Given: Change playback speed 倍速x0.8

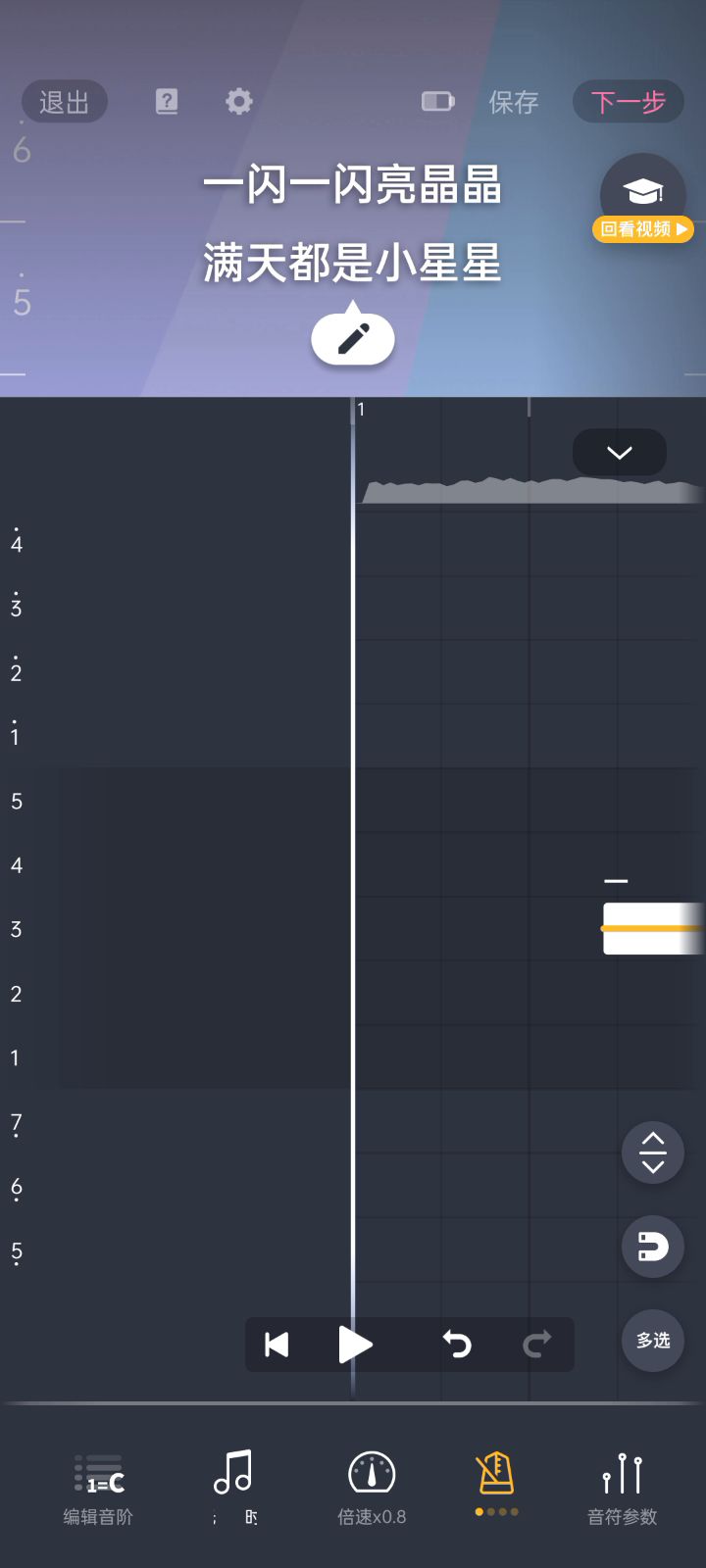Looking at the screenshot, I should click(372, 1488).
